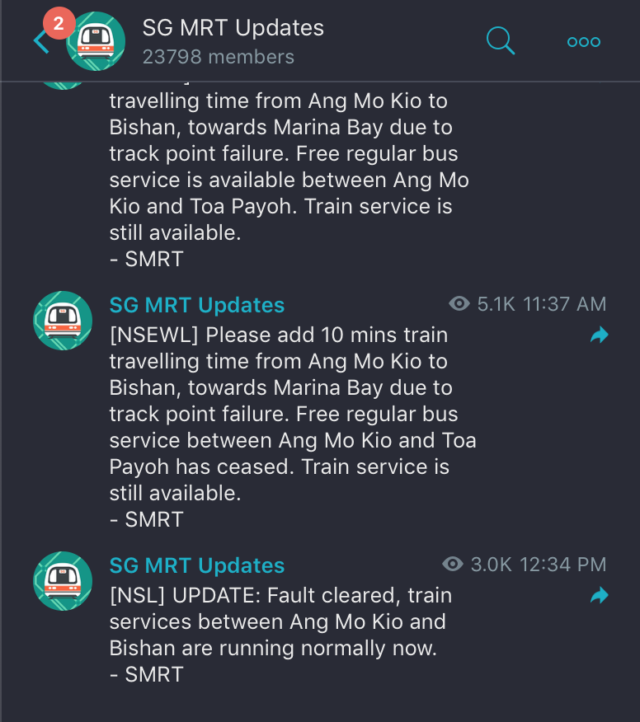Screen dimensions: 640x722
Task: Open sender name on the 11:37 AM message
Action: click(x=196, y=305)
